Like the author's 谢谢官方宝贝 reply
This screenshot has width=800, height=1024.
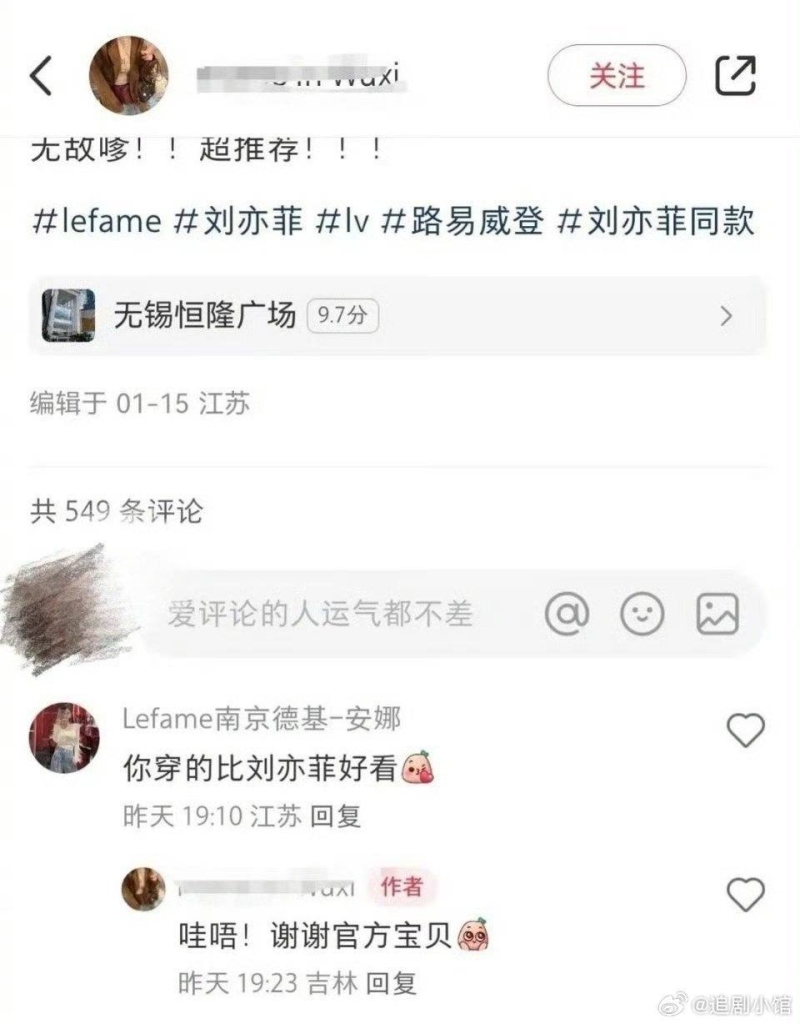pyautogui.click(x=745, y=893)
